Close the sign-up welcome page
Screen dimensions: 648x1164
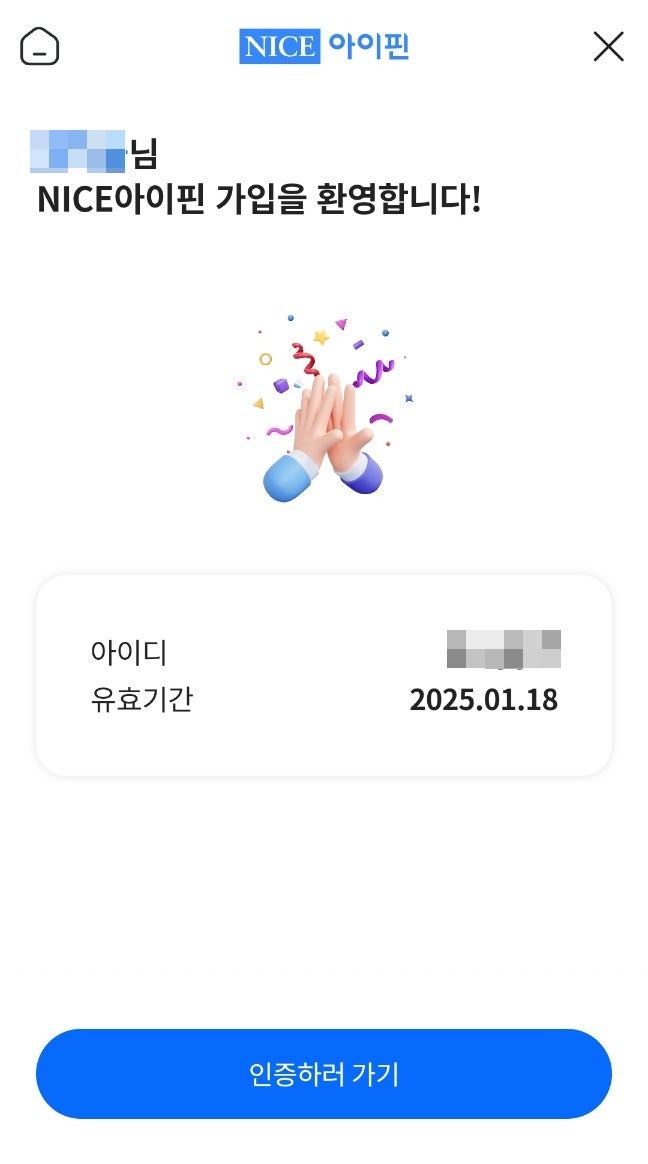608,46
